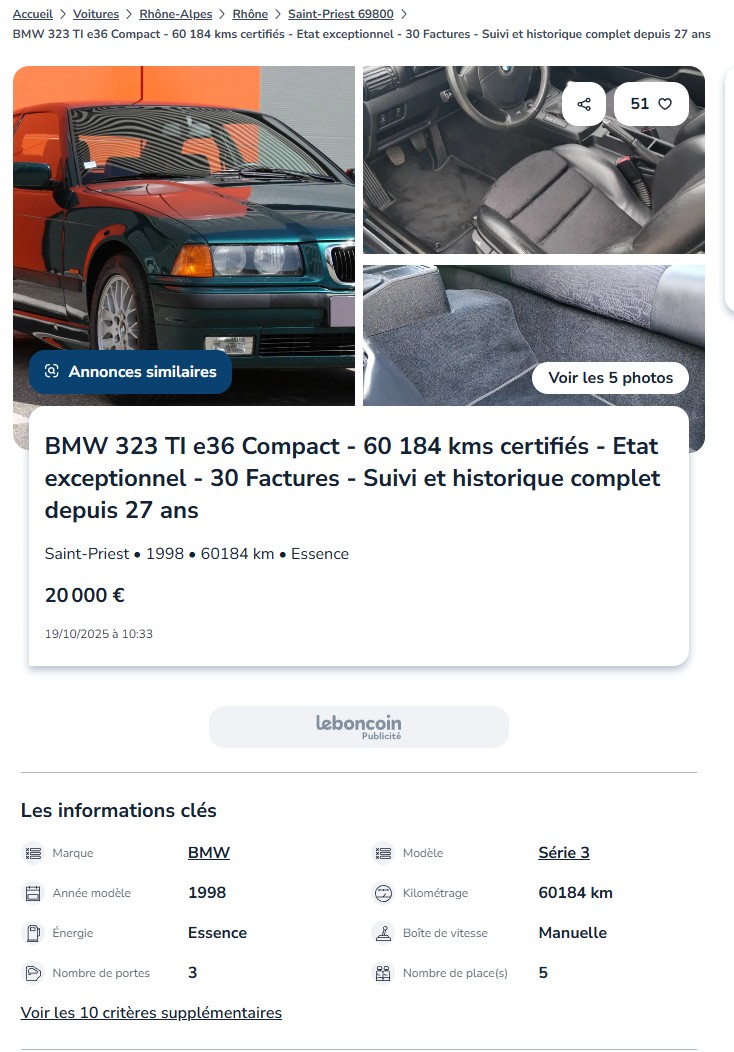
Task: Share this BMW listing
Action: coord(584,104)
